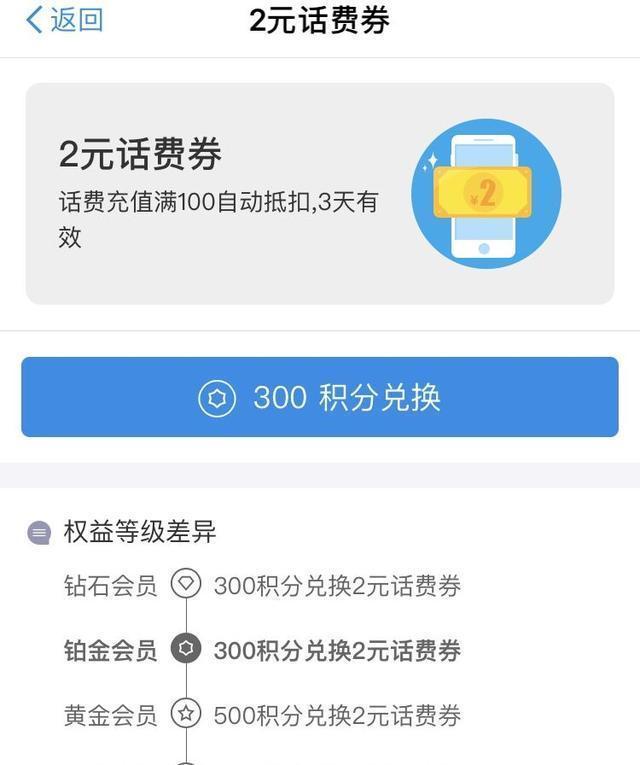Image resolution: width=640 pixels, height=765 pixels.
Task: Redeem with the 300 积分兑换 button
Action: [x=320, y=397]
